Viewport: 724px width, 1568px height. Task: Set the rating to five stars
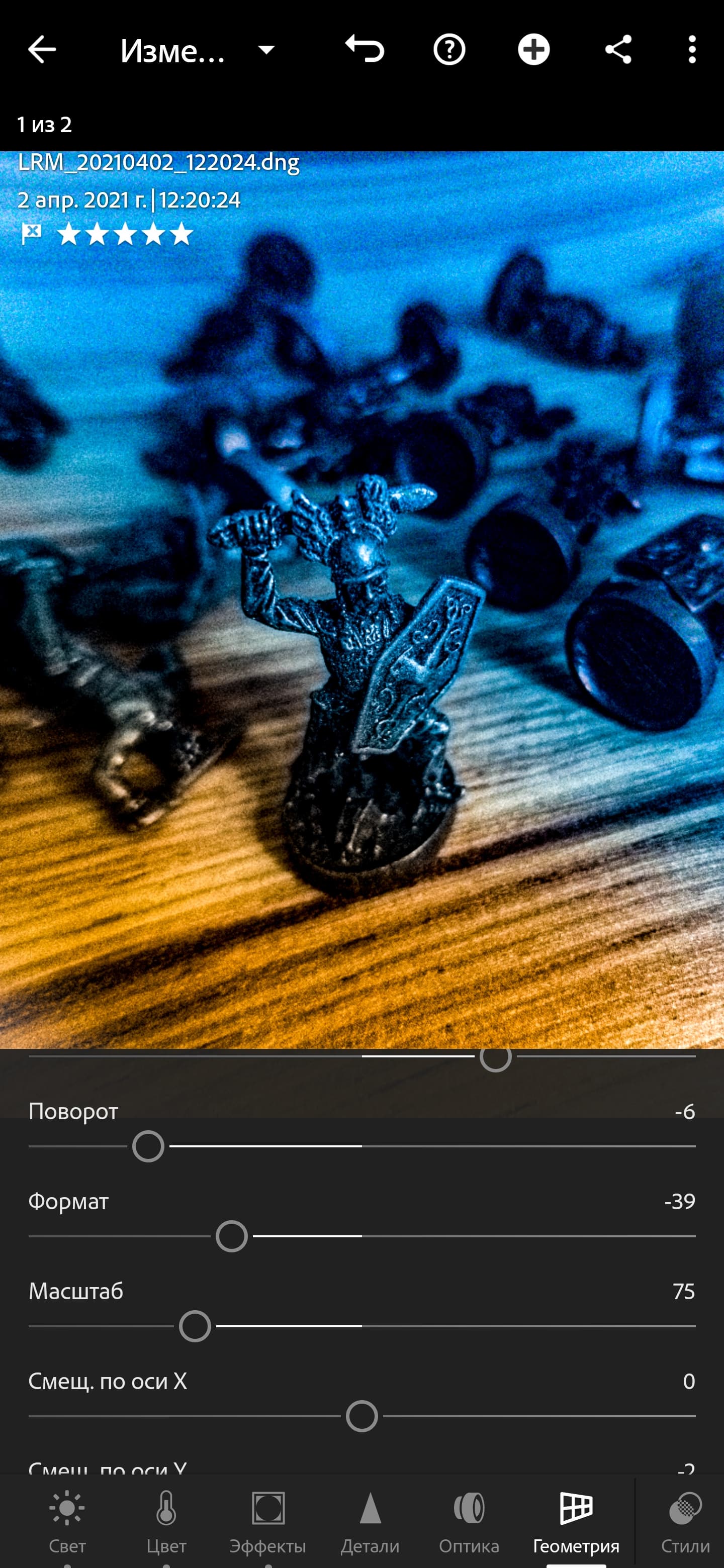tap(182, 234)
